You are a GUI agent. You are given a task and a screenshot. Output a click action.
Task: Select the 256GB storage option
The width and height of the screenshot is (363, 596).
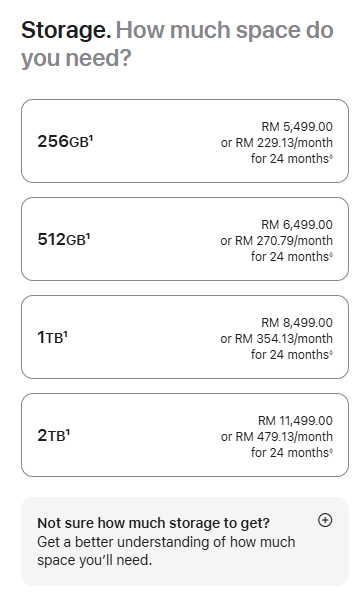pos(185,141)
